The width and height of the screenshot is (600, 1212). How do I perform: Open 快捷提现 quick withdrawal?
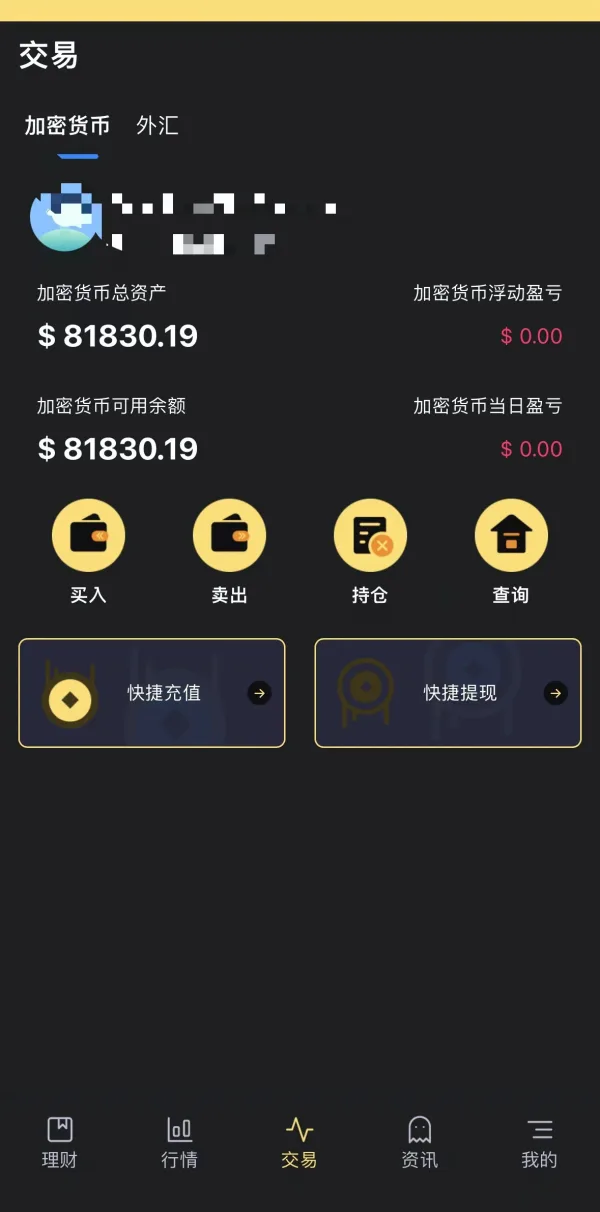[x=448, y=693]
